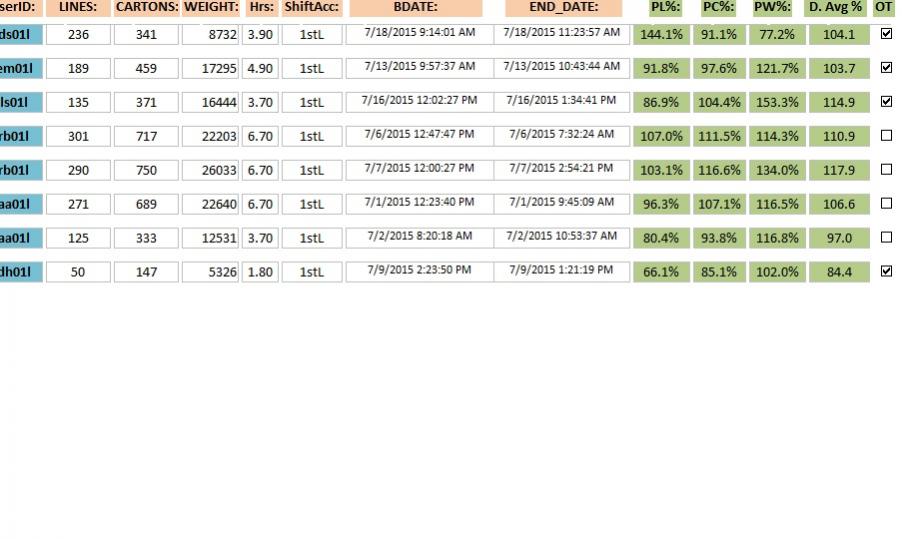
Task: Tick OT for the row with 301 lines
Action: tap(886, 135)
